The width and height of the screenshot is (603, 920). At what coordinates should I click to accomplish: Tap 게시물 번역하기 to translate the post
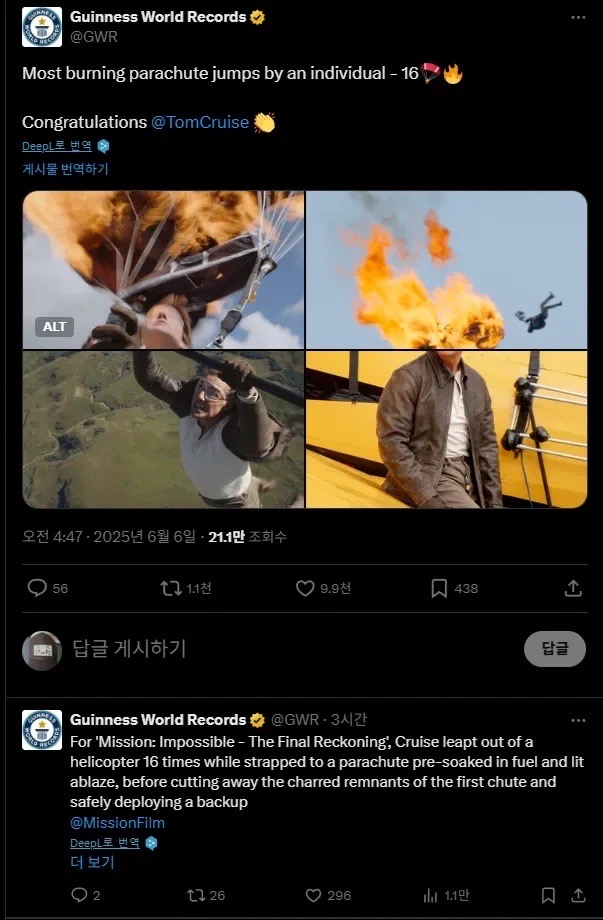pyautogui.click(x=65, y=169)
